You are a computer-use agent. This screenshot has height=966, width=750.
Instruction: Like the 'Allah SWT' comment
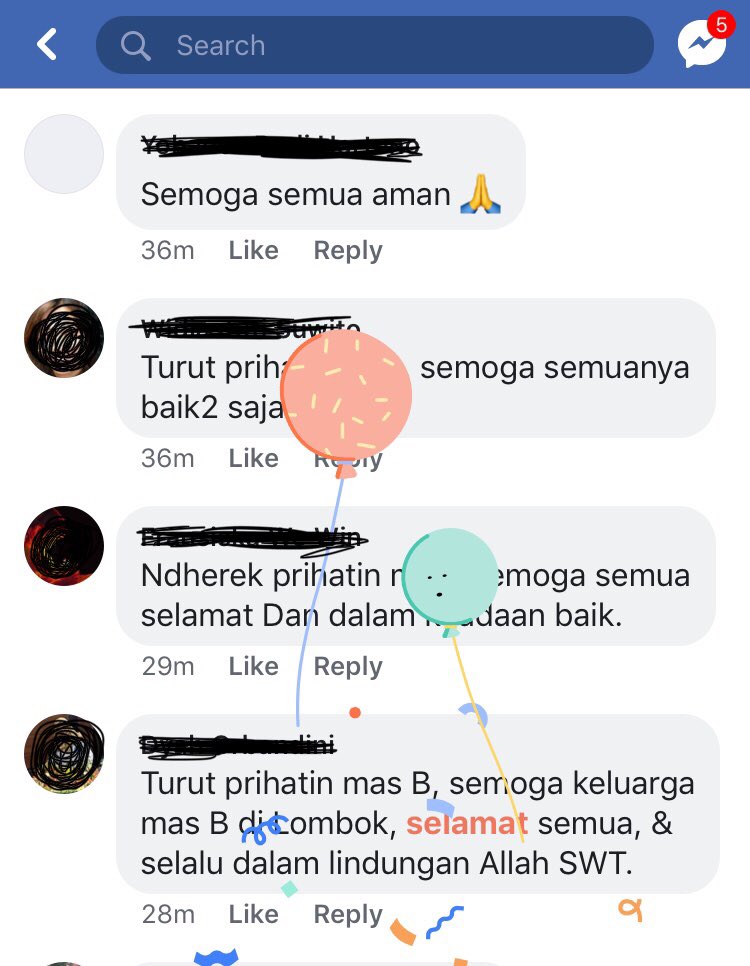tap(253, 914)
